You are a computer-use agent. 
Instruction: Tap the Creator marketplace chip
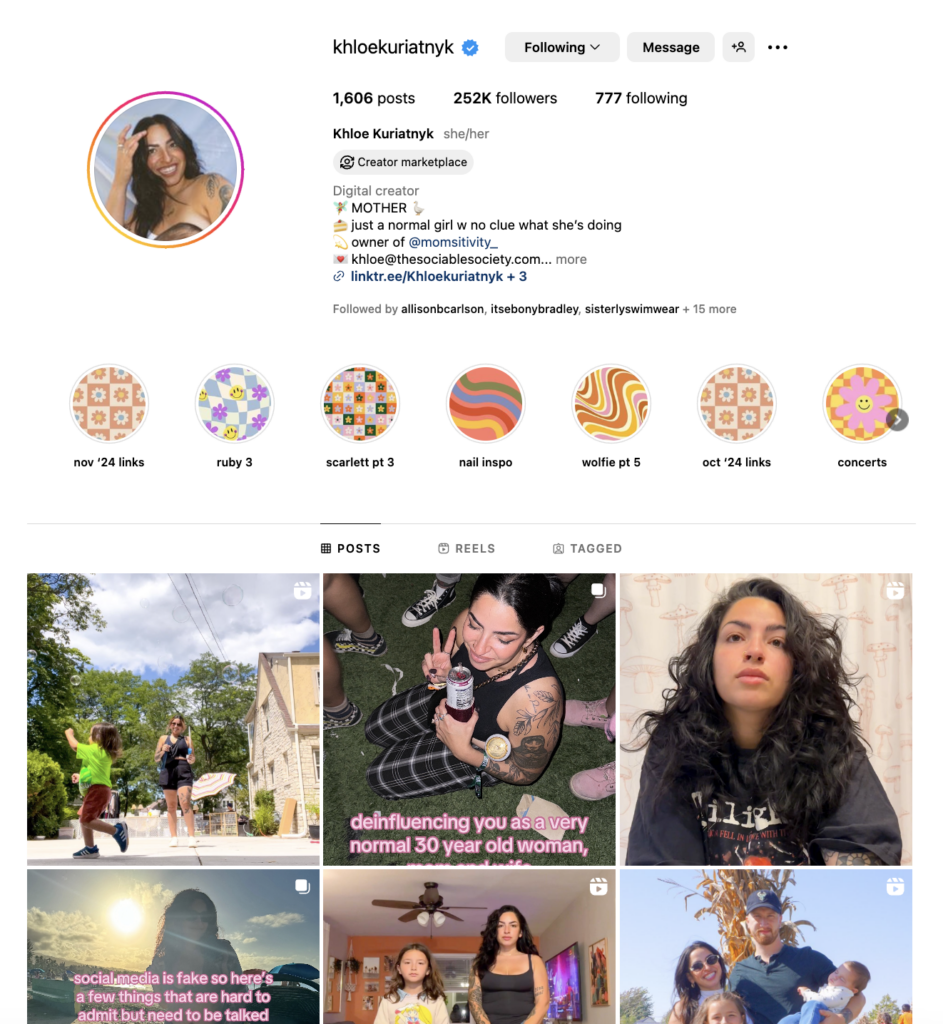tap(403, 162)
